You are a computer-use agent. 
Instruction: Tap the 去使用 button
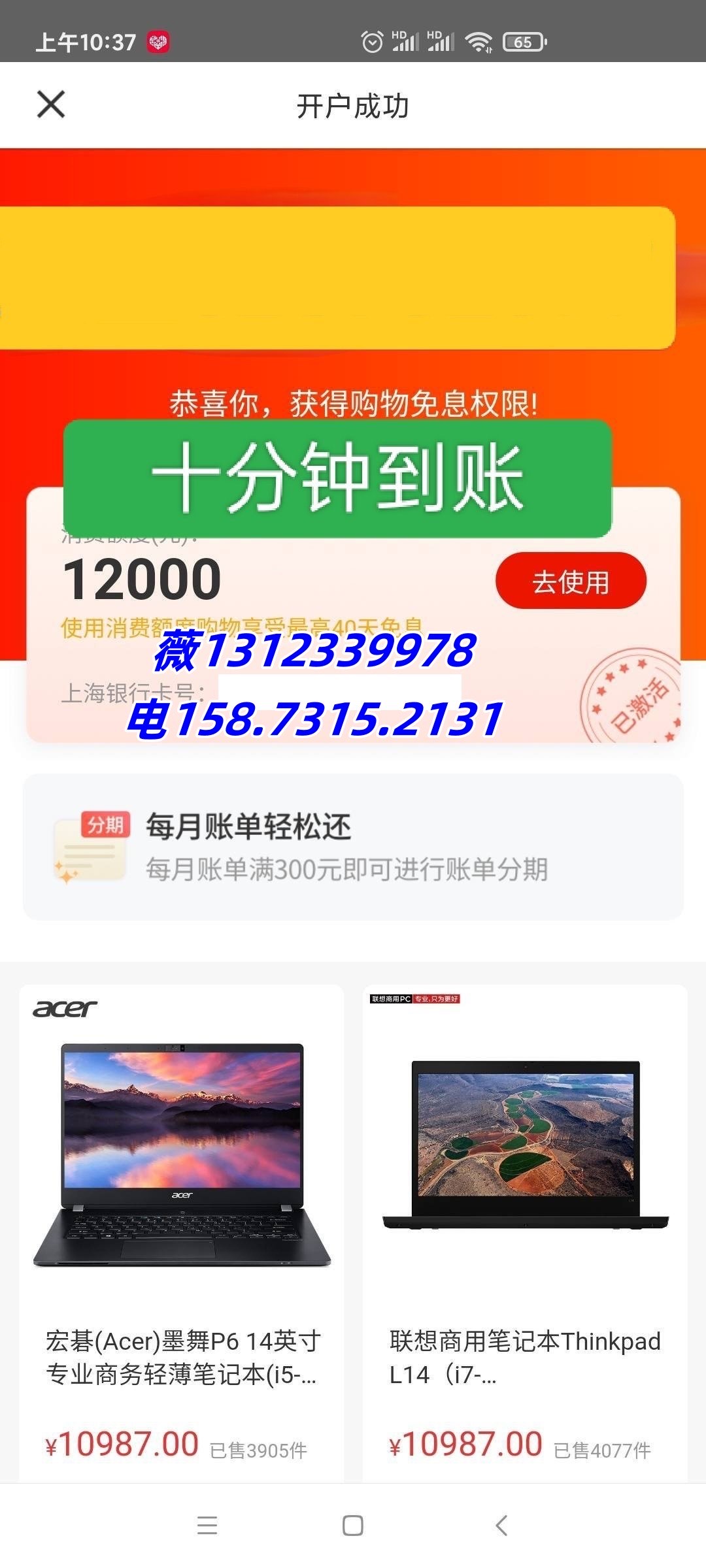[571, 581]
